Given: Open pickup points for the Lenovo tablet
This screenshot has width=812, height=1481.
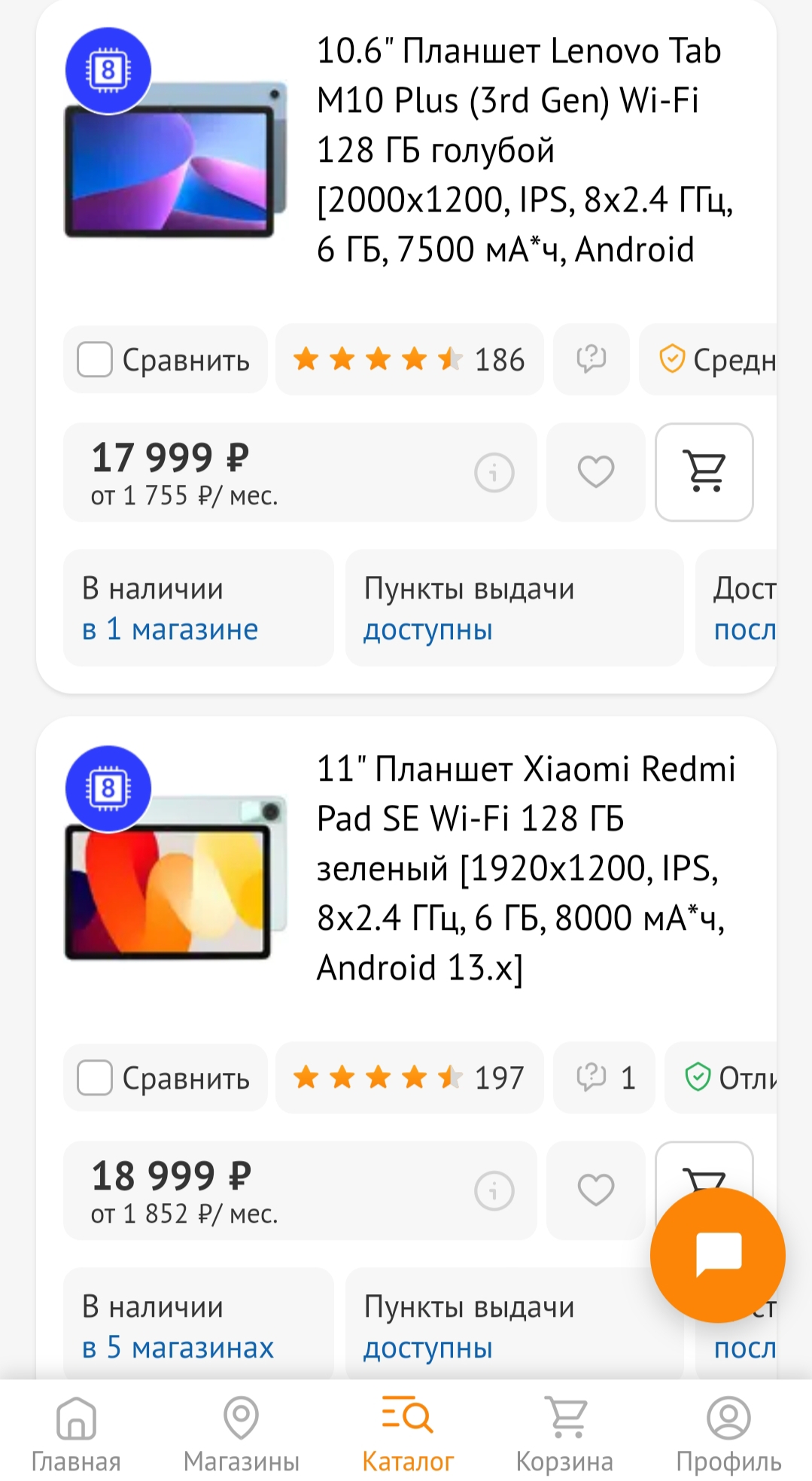Looking at the screenshot, I should 428,629.
